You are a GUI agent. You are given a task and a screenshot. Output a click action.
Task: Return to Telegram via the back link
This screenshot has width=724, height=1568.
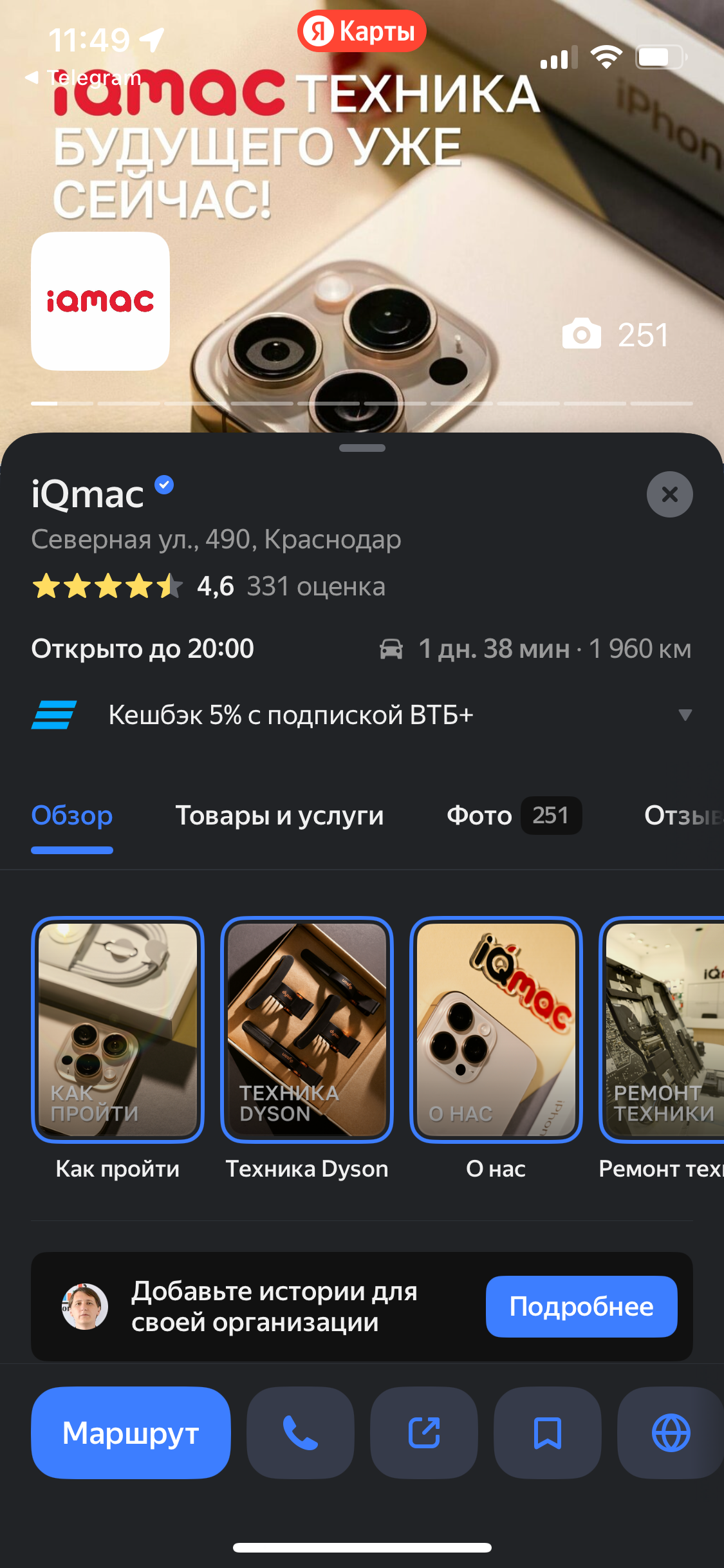click(84, 78)
